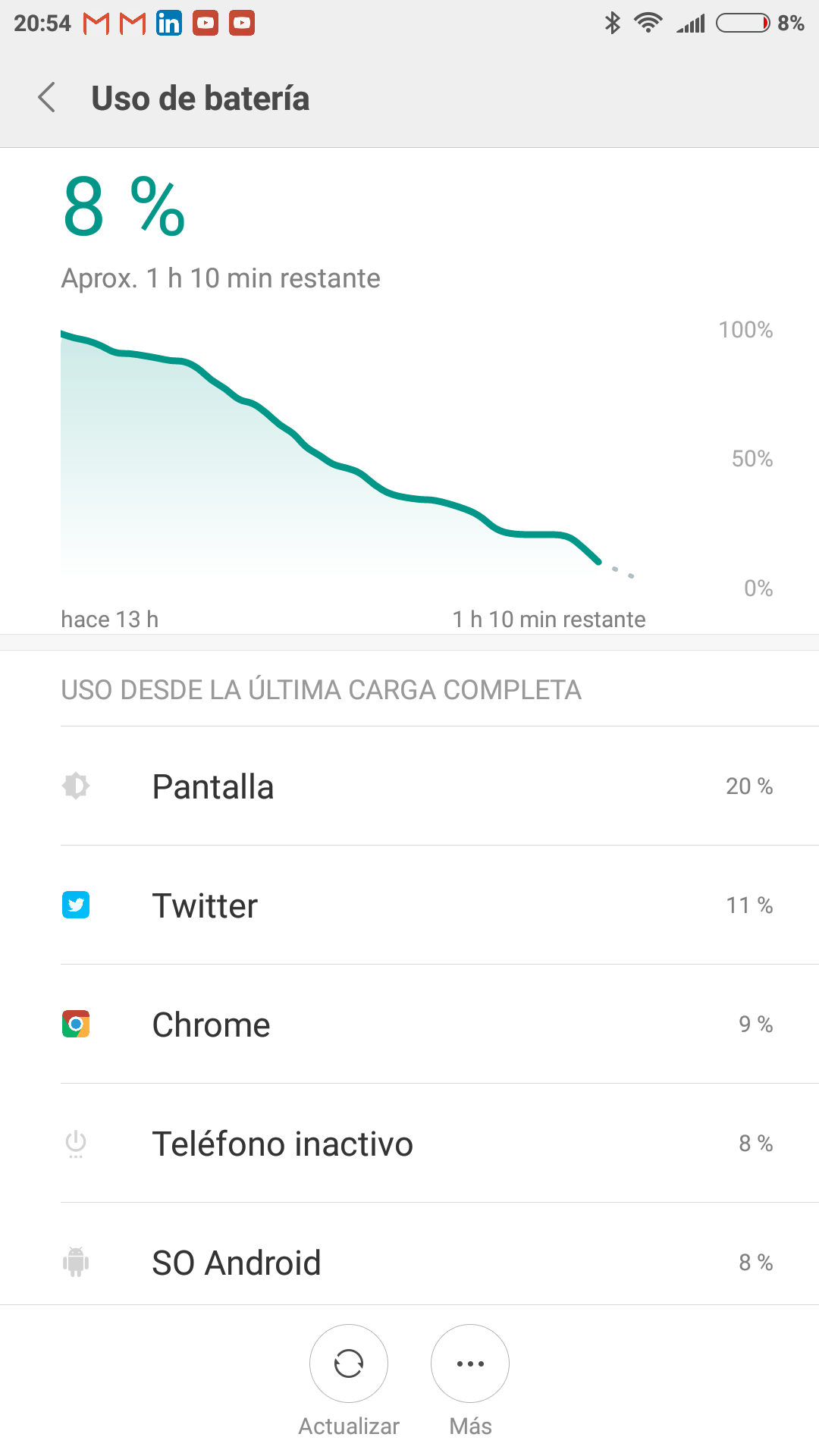Go back from Uso de batería

pos(47,98)
